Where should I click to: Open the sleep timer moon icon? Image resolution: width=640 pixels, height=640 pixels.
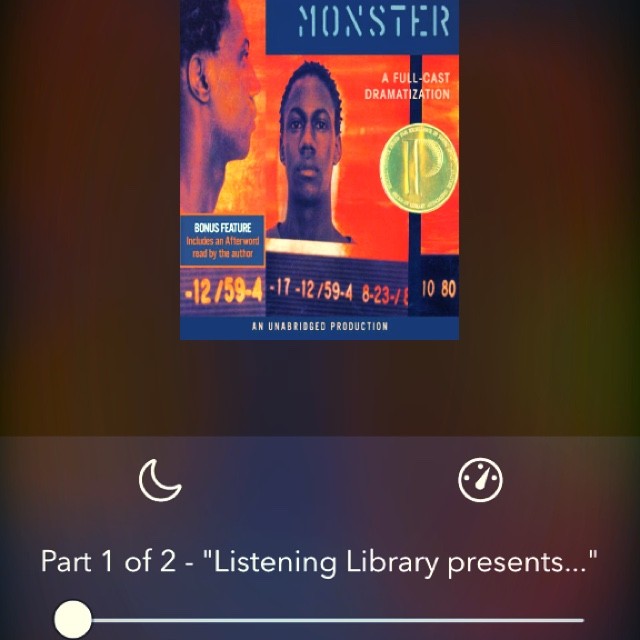tap(160, 480)
